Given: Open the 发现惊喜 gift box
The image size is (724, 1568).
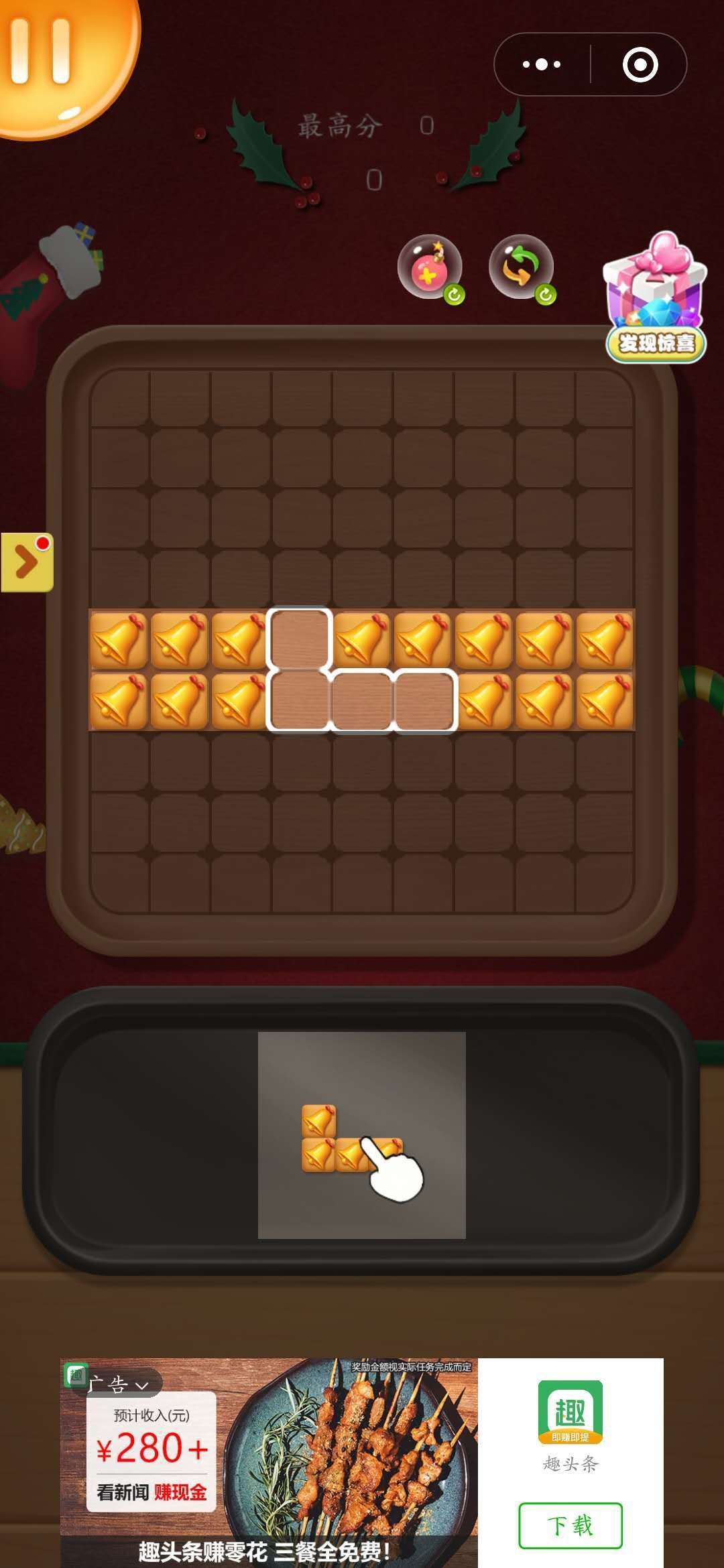Looking at the screenshot, I should (x=655, y=298).
